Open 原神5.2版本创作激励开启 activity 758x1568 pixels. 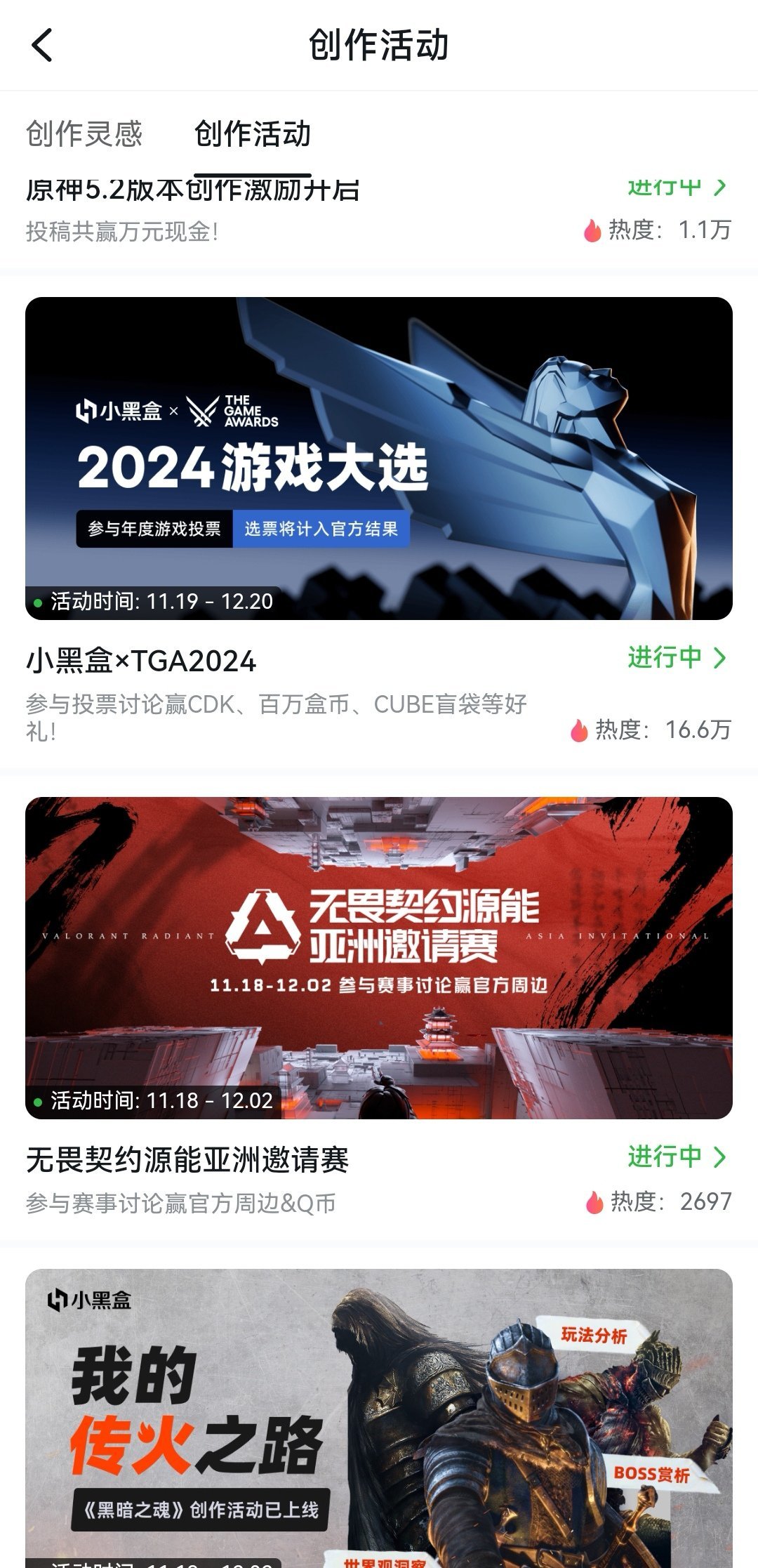(x=192, y=191)
